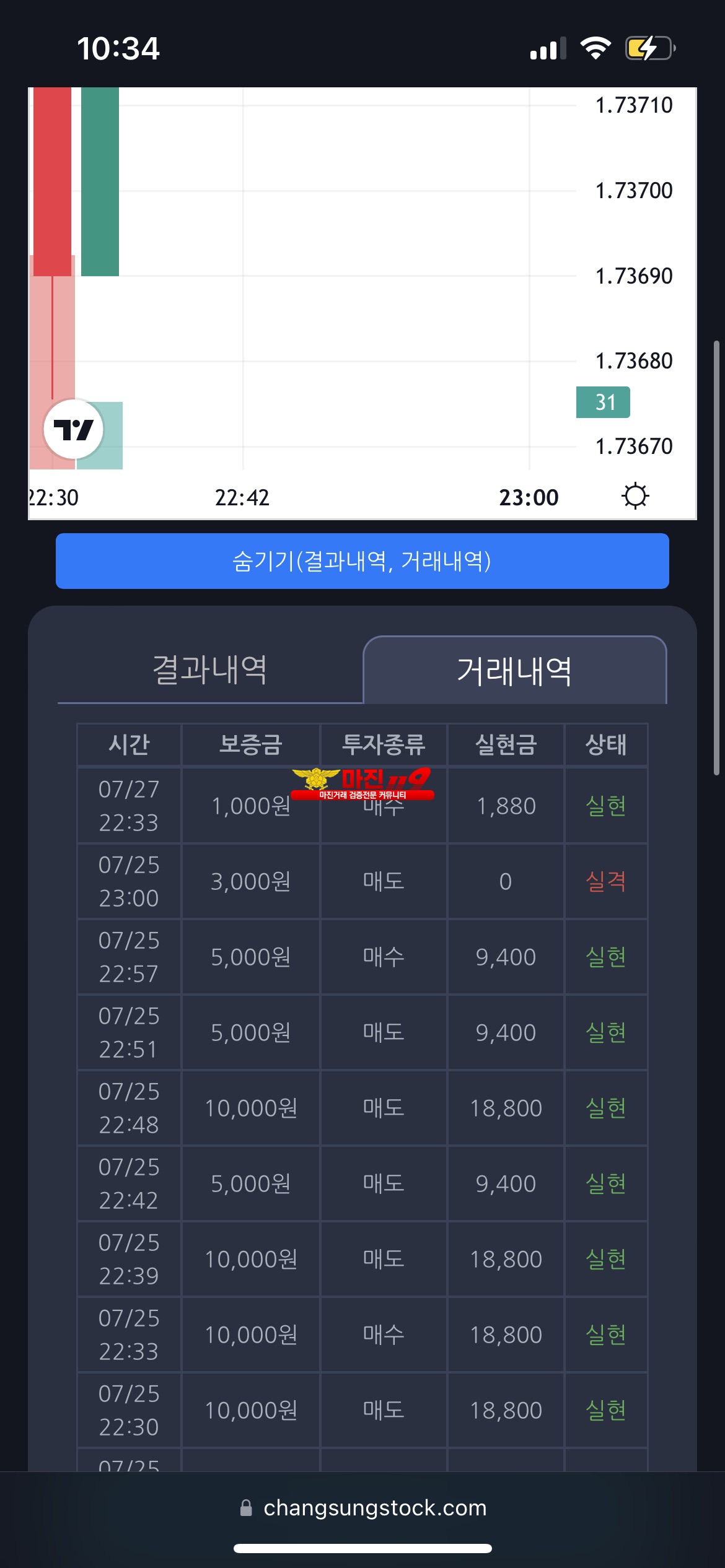Select the 거래내역 tab
Screen dimensions: 725x1568
[514, 671]
